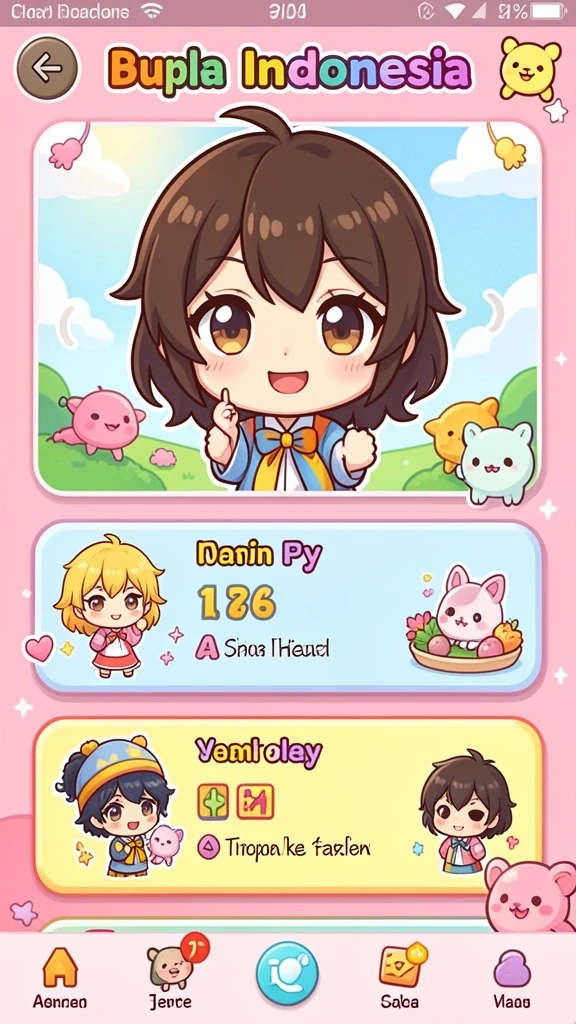This screenshot has width=576, height=1024.
Task: Switch to the Saba tab
Action: (401, 977)
